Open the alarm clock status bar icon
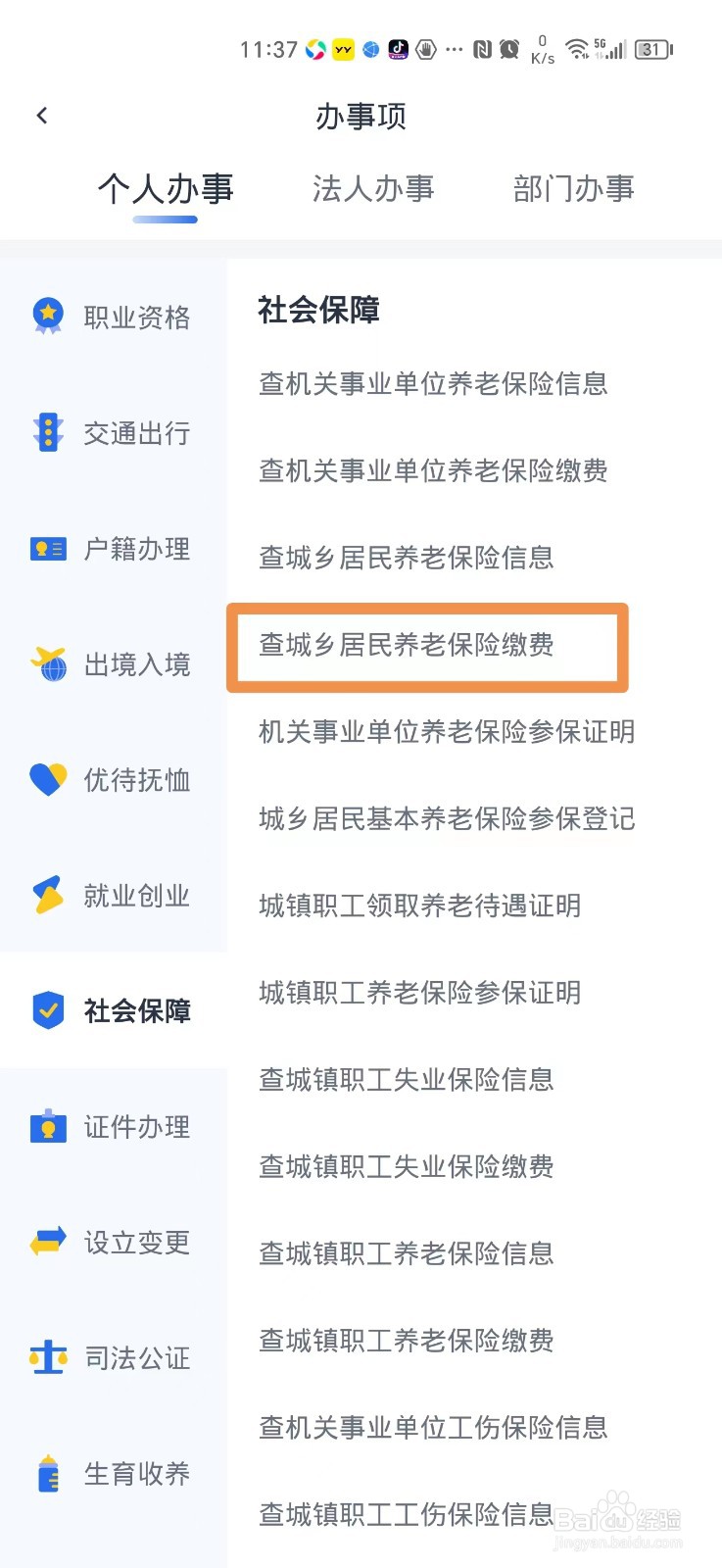 [x=510, y=49]
